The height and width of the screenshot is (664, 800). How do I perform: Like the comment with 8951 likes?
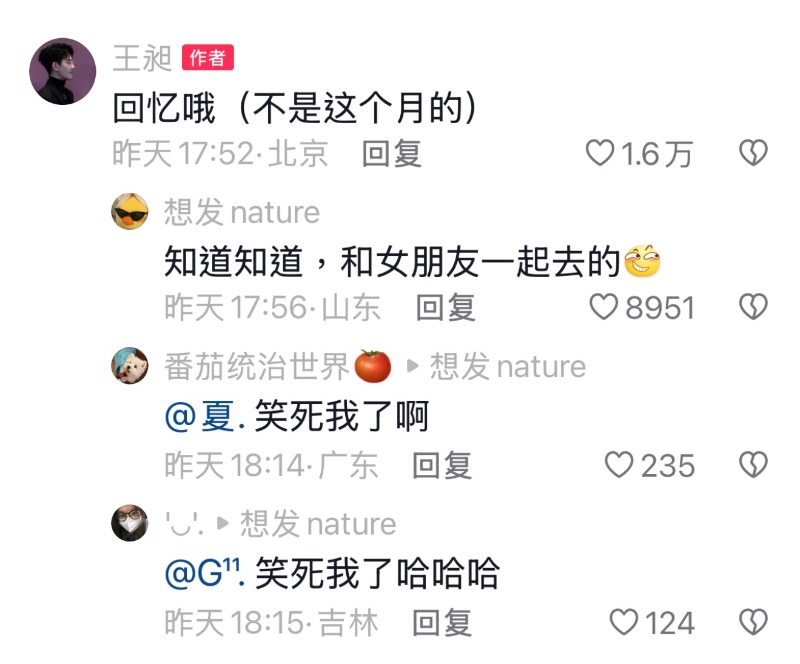pyautogui.click(x=604, y=307)
